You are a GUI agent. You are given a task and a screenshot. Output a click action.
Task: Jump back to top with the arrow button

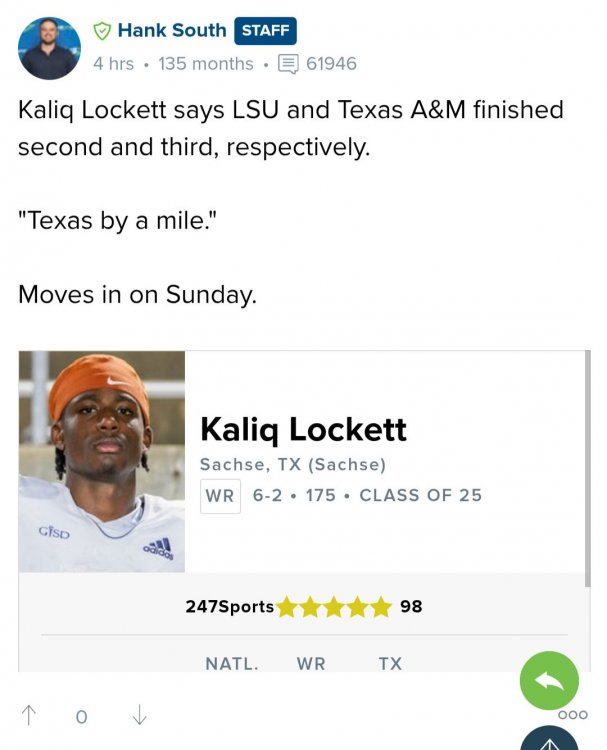tap(549, 741)
